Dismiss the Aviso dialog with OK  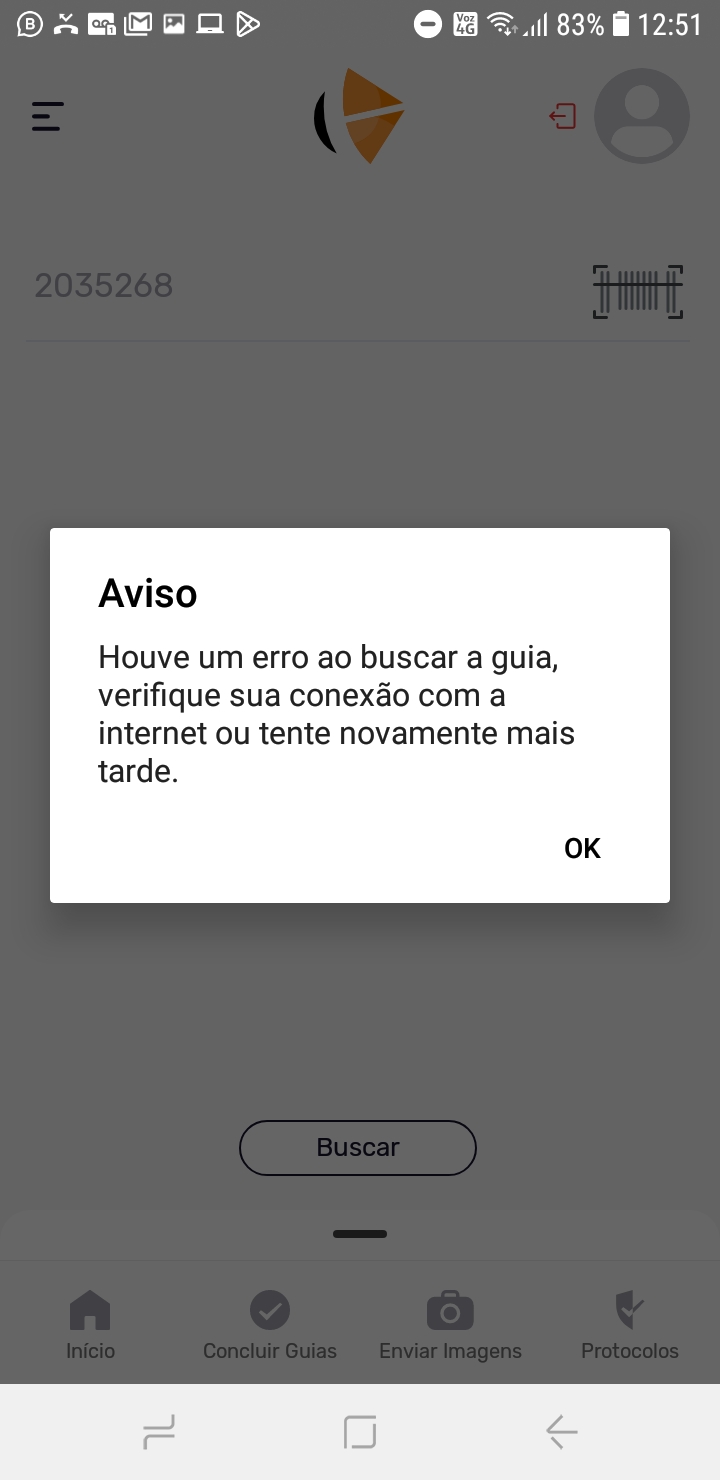point(582,848)
